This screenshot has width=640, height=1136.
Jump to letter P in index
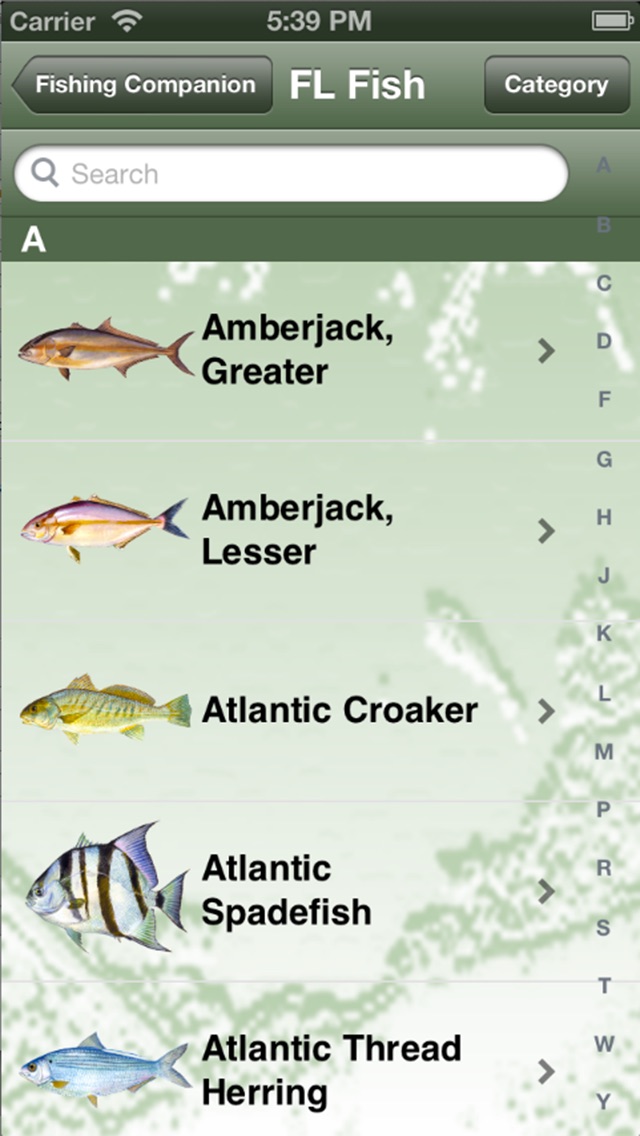(603, 809)
